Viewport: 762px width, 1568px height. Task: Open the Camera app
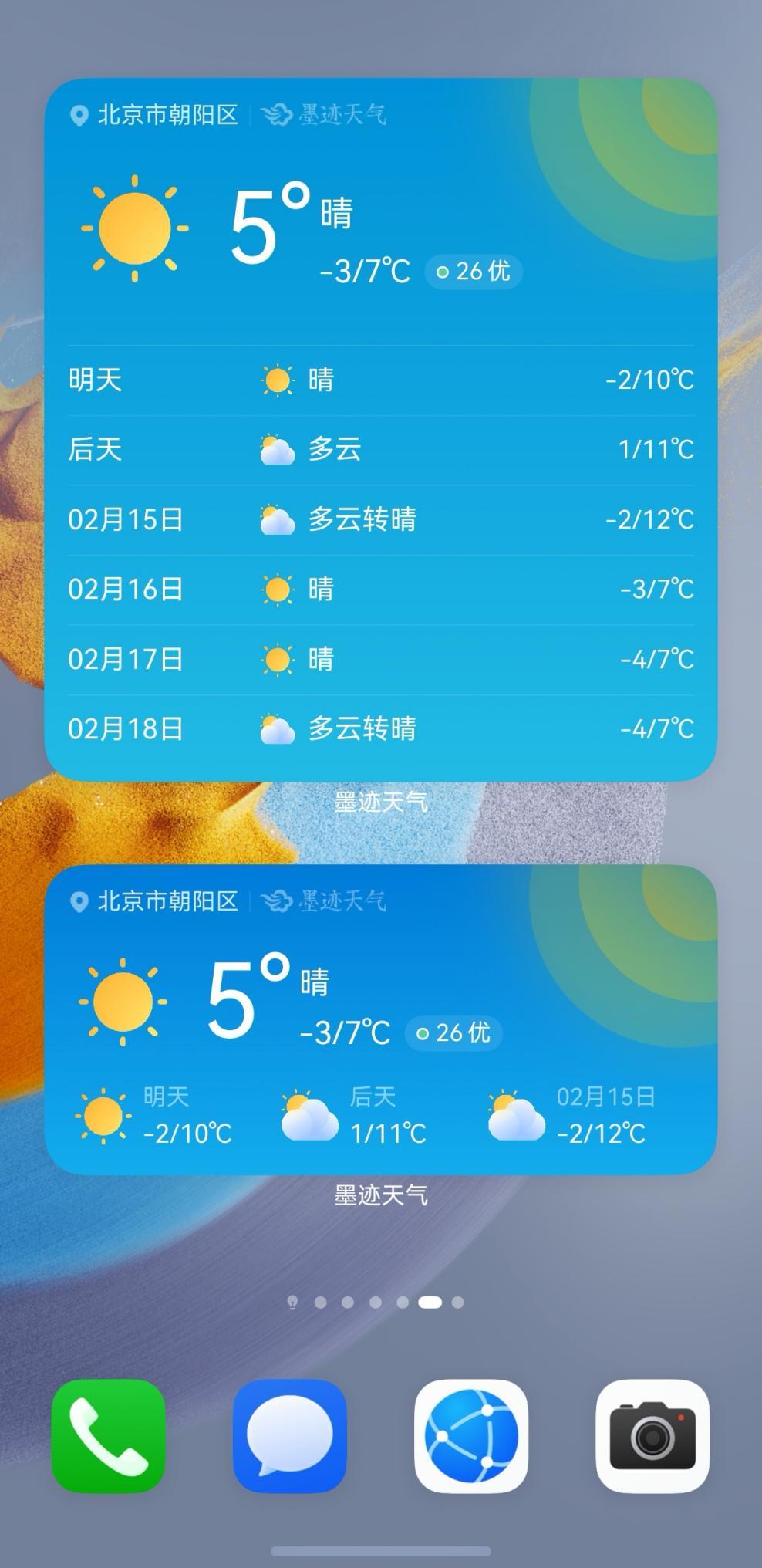[652, 1436]
